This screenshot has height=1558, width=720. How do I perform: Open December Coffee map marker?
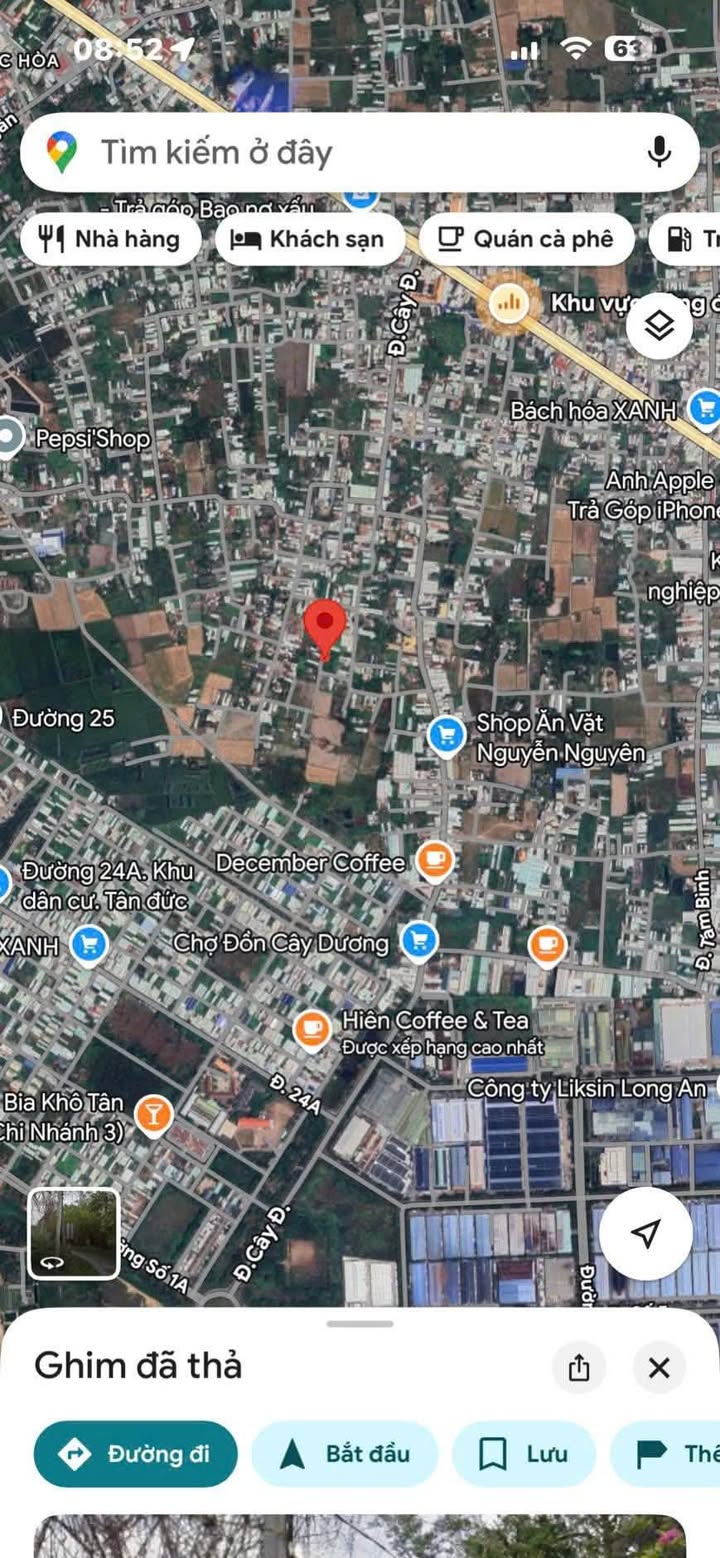point(434,861)
